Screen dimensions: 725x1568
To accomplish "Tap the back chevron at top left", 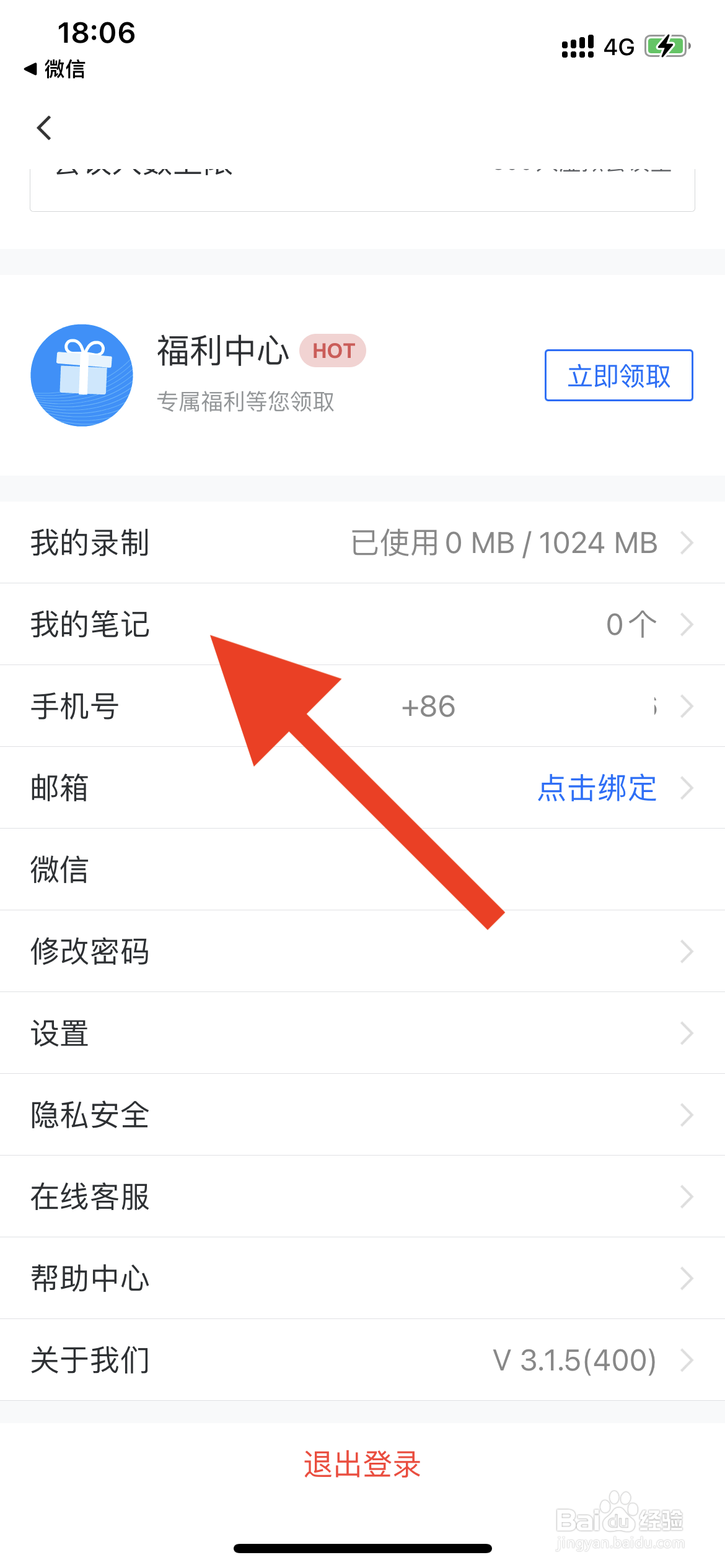I will click(x=43, y=128).
